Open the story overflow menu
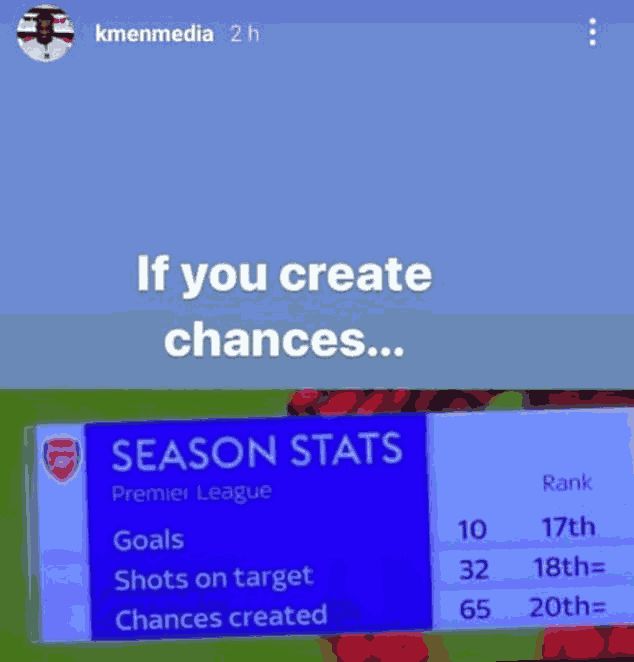 (593, 33)
